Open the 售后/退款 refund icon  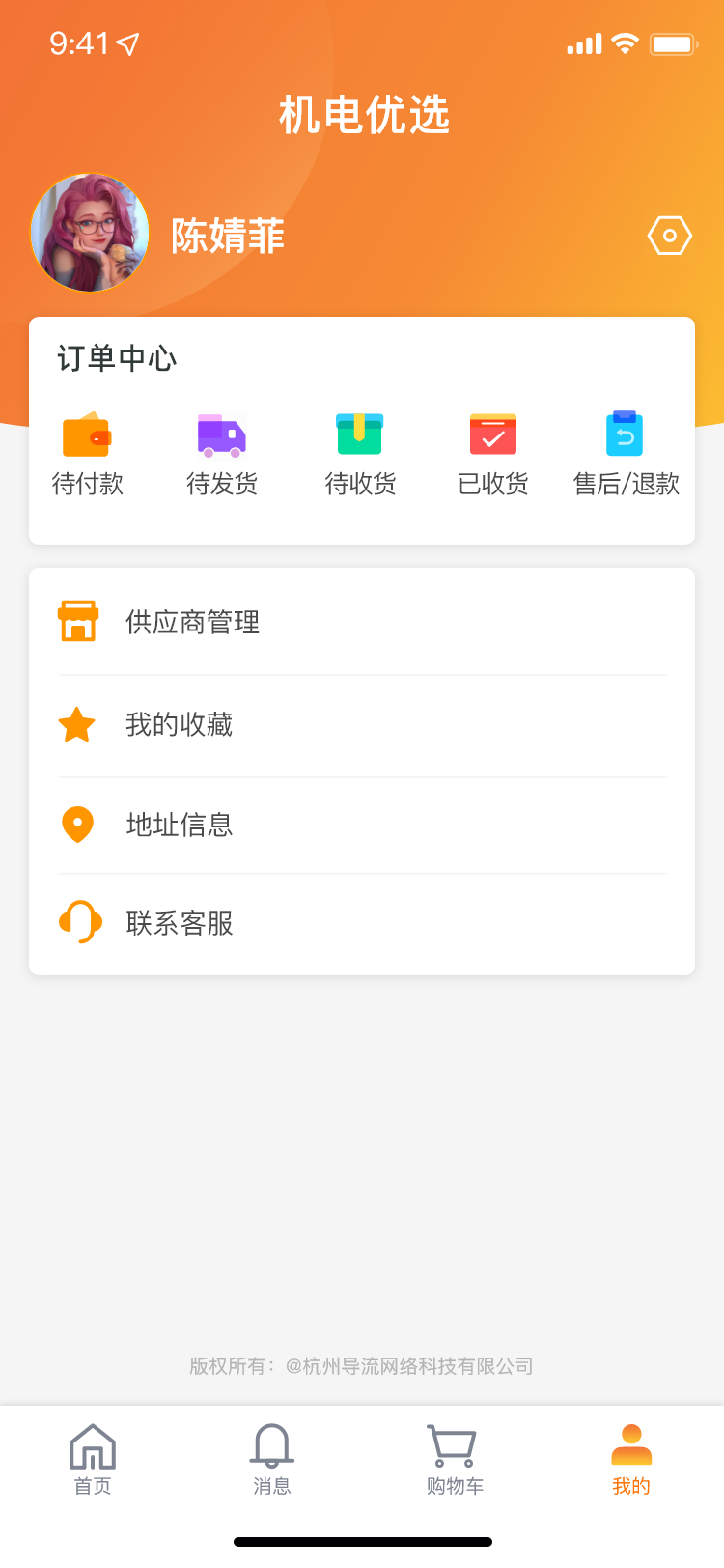pos(625,433)
